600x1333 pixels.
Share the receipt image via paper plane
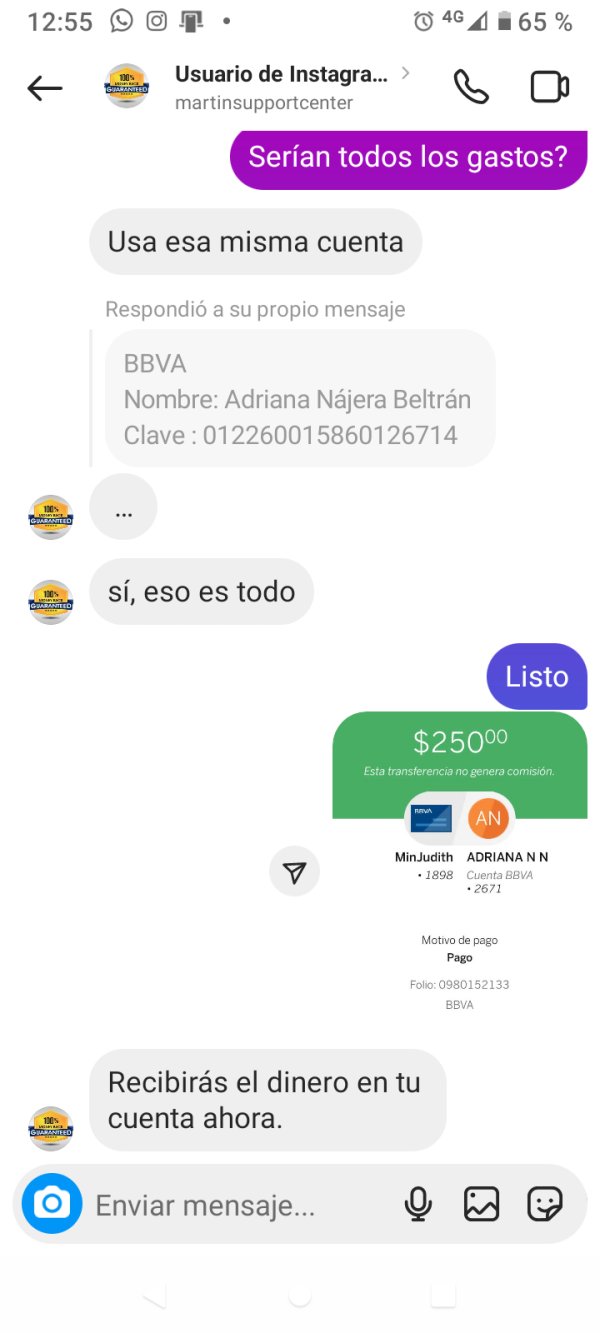(294, 872)
